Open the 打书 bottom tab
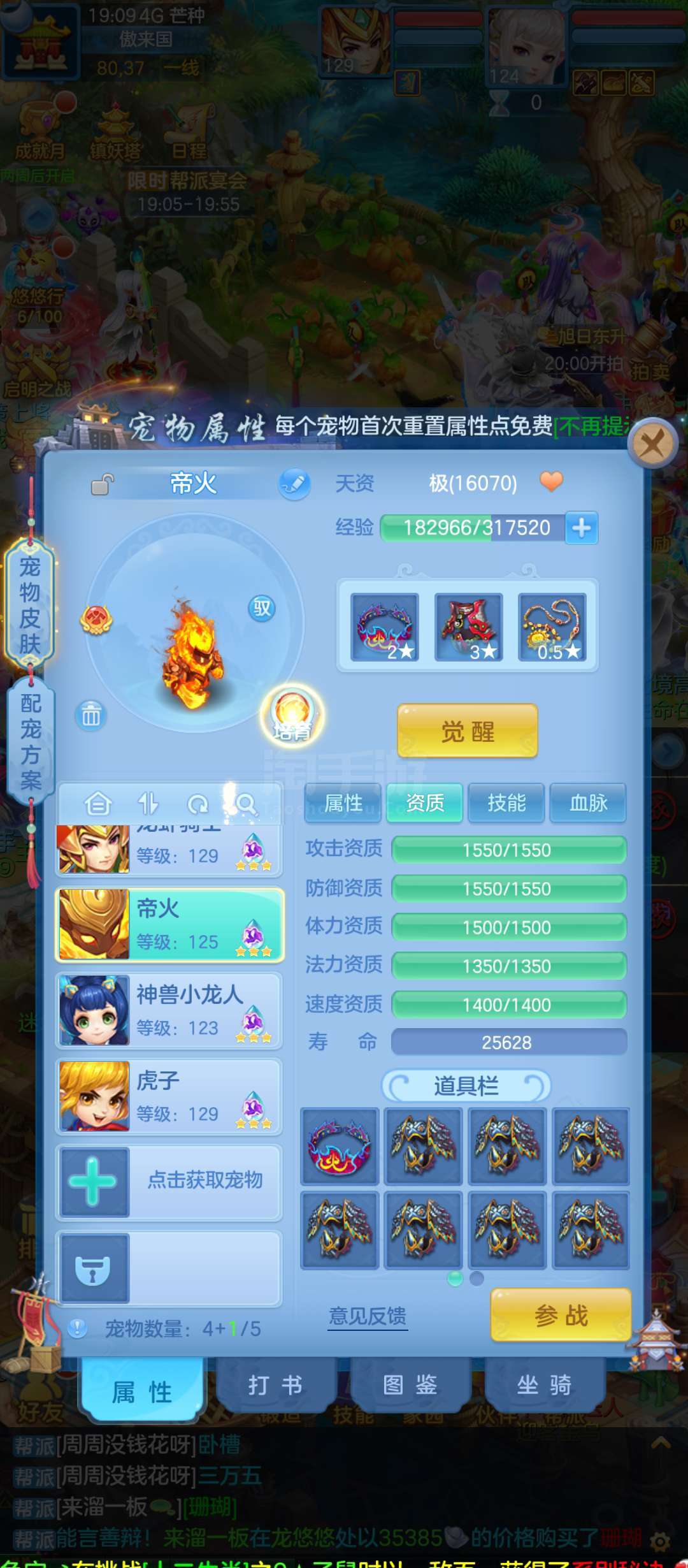Image resolution: width=688 pixels, height=1568 pixels. [275, 1385]
